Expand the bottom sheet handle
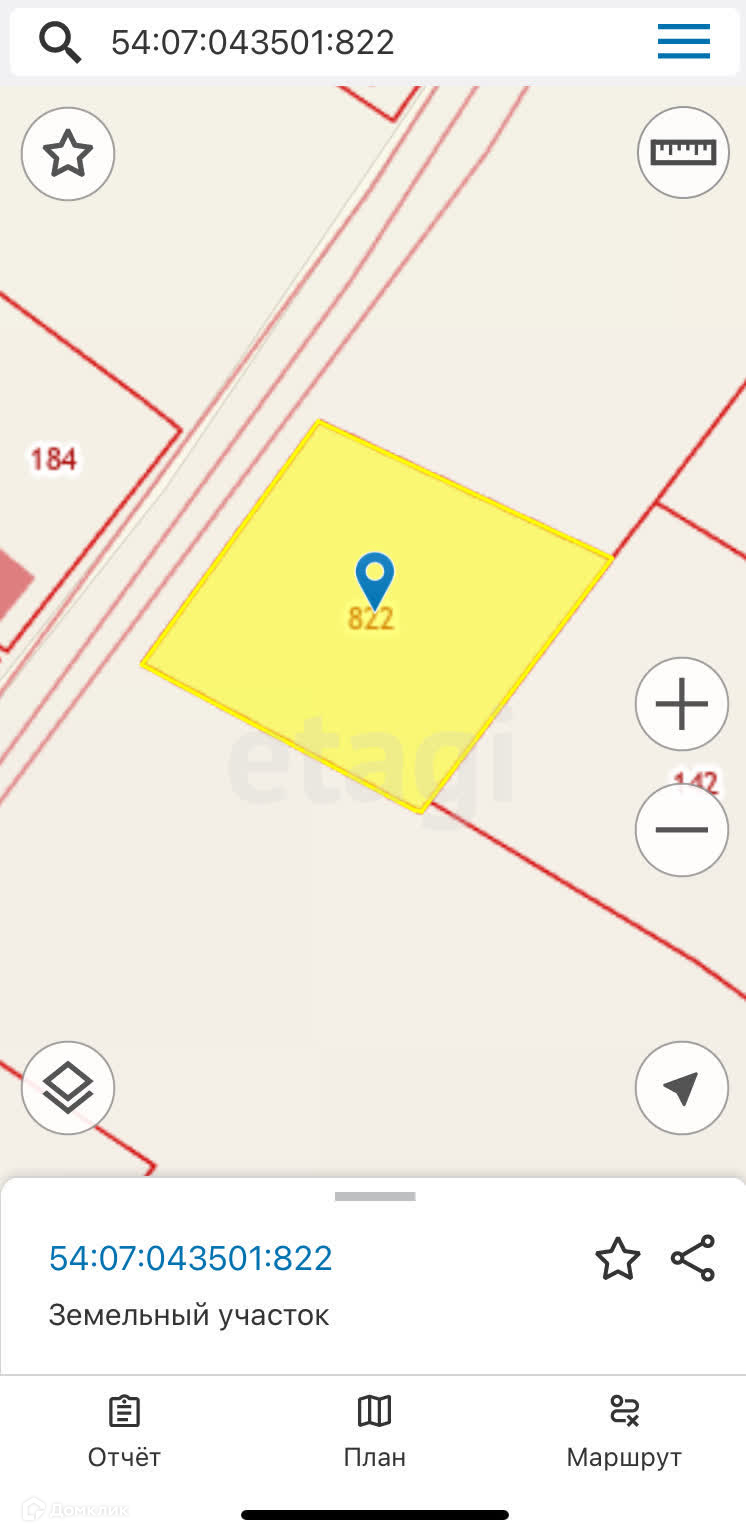The image size is (746, 1536). (375, 1196)
